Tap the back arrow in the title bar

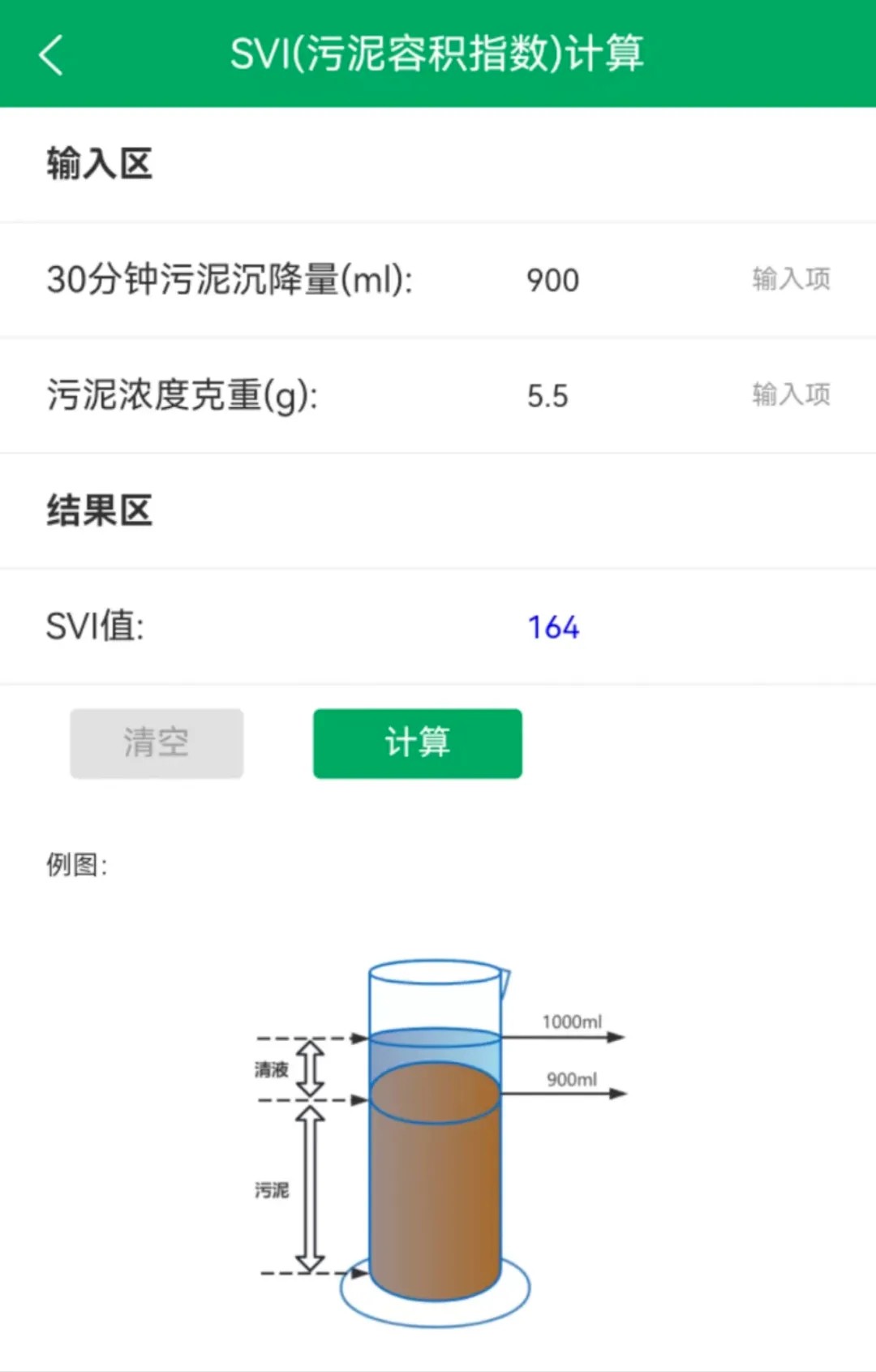[50, 55]
